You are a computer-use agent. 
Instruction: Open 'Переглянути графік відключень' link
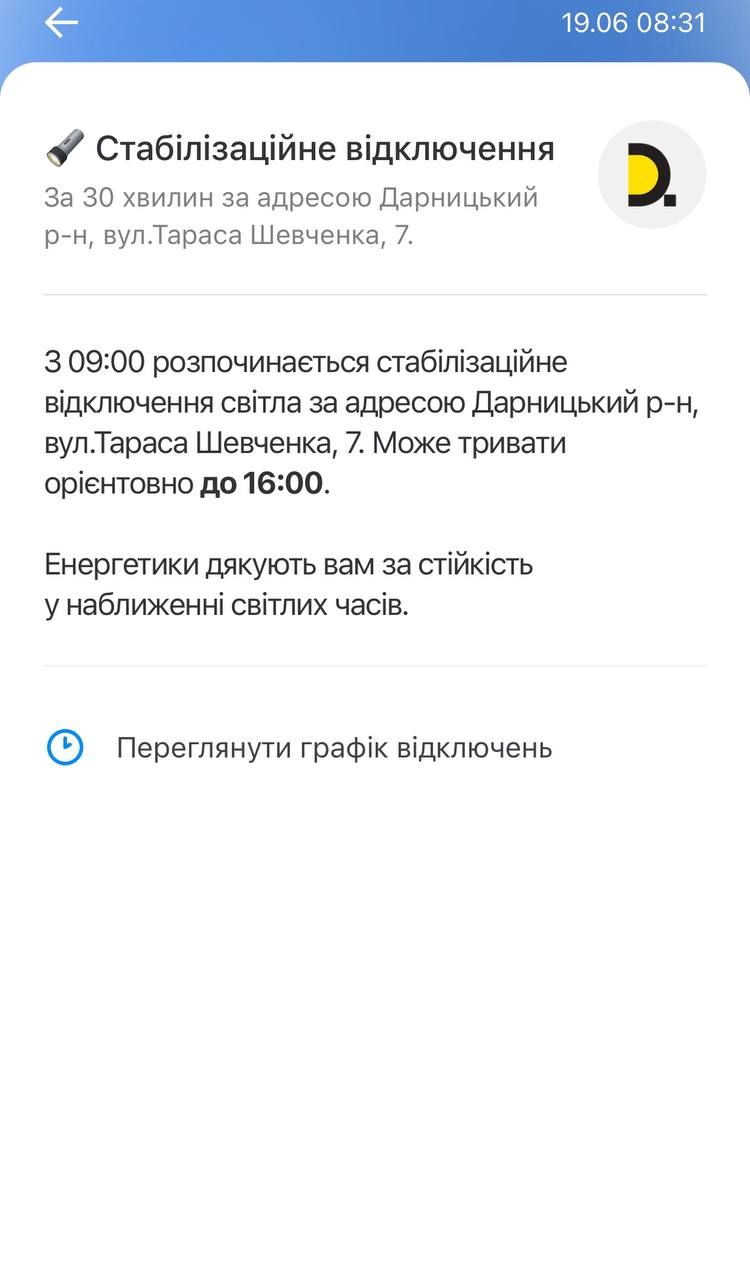335,747
